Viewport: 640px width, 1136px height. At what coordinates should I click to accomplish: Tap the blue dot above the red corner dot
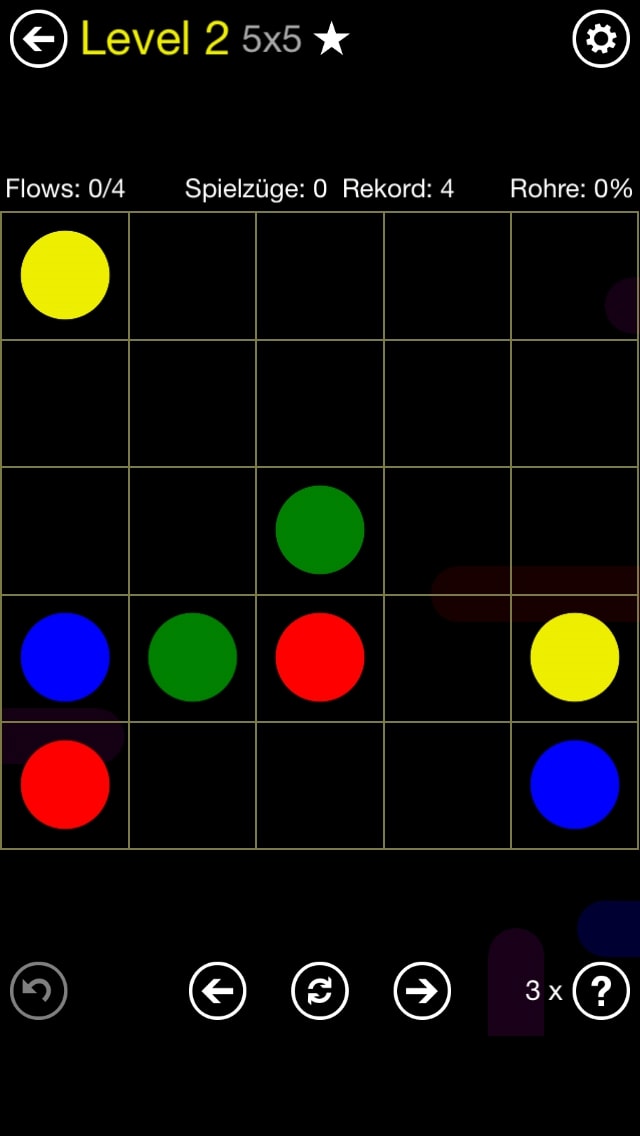coord(65,657)
